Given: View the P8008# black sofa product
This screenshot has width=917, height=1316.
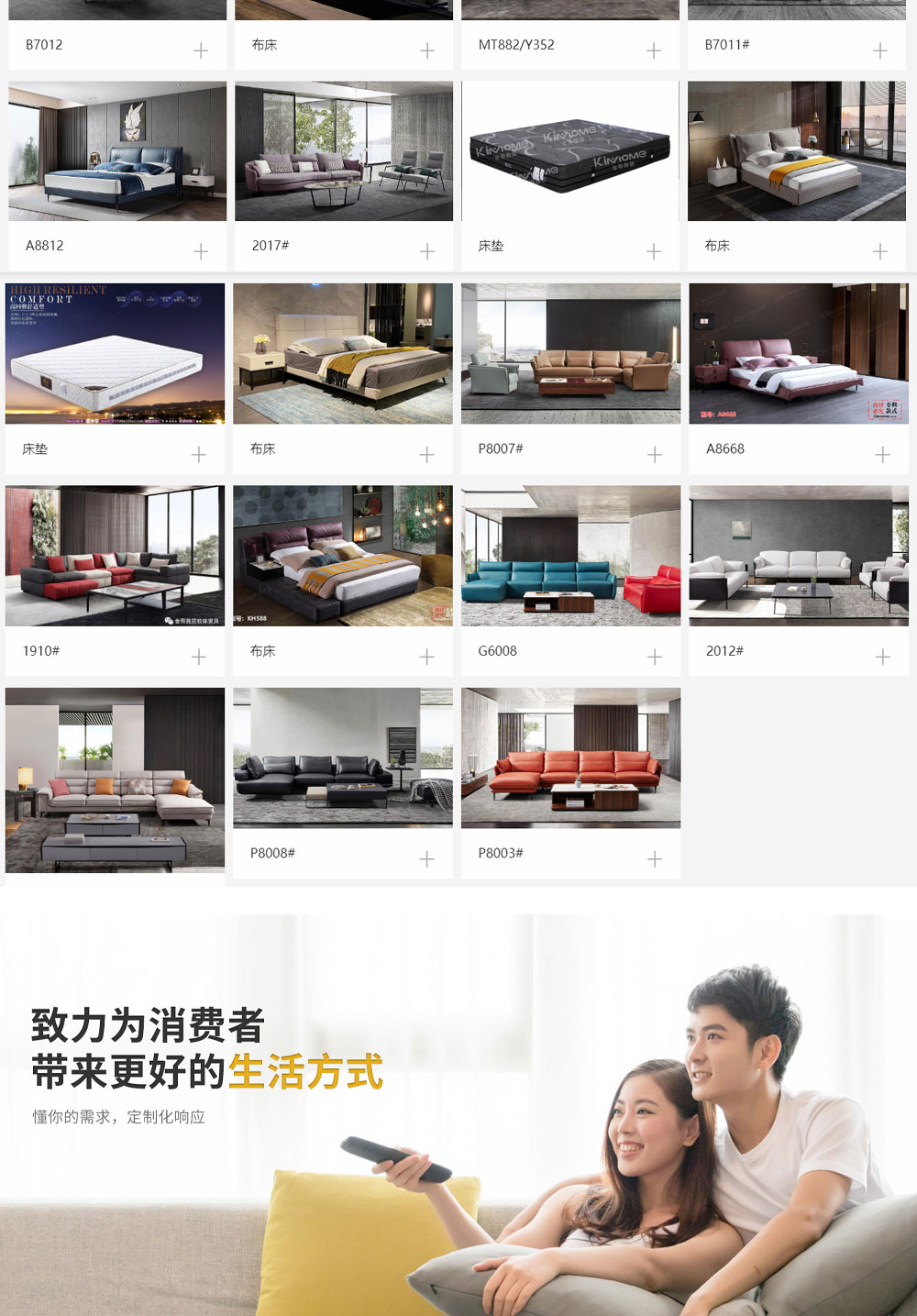Looking at the screenshot, I should [x=342, y=758].
